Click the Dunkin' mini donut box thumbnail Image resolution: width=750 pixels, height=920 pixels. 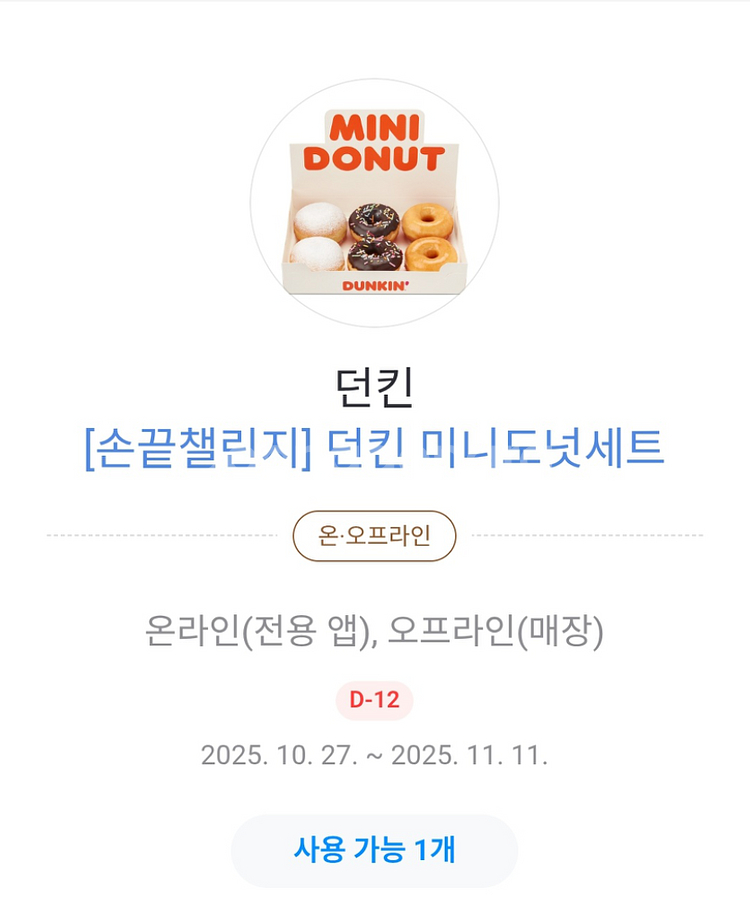(375, 200)
